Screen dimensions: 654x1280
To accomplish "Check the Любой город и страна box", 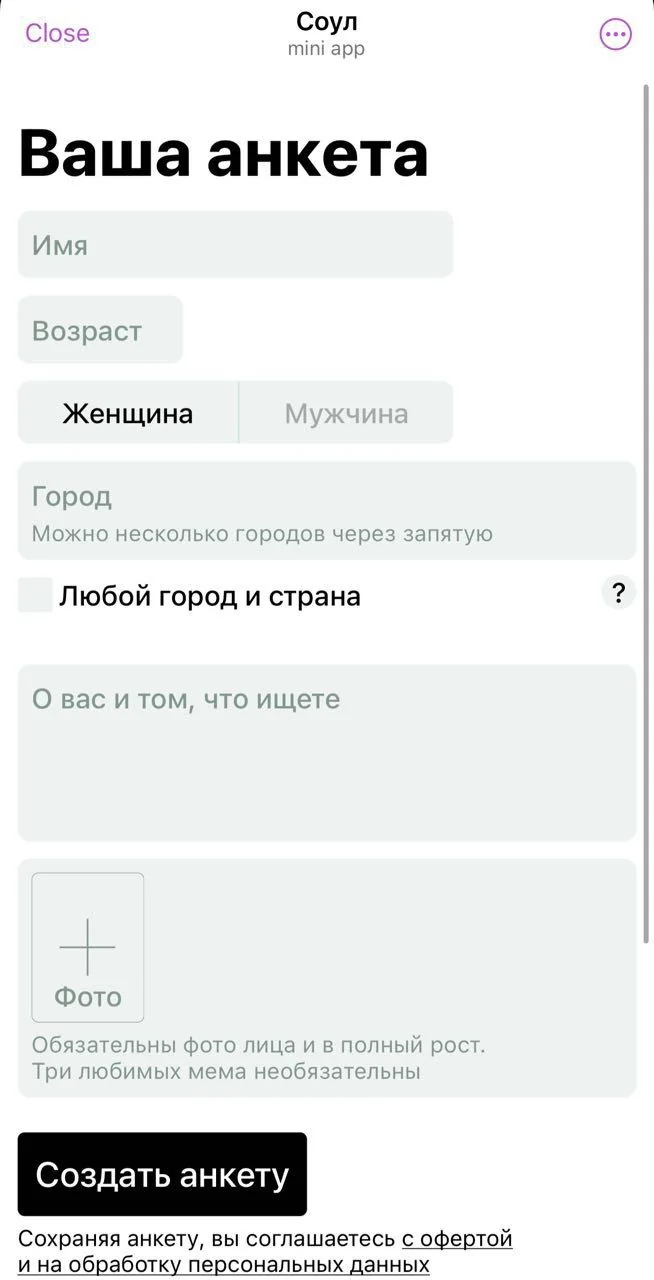I will point(35,595).
